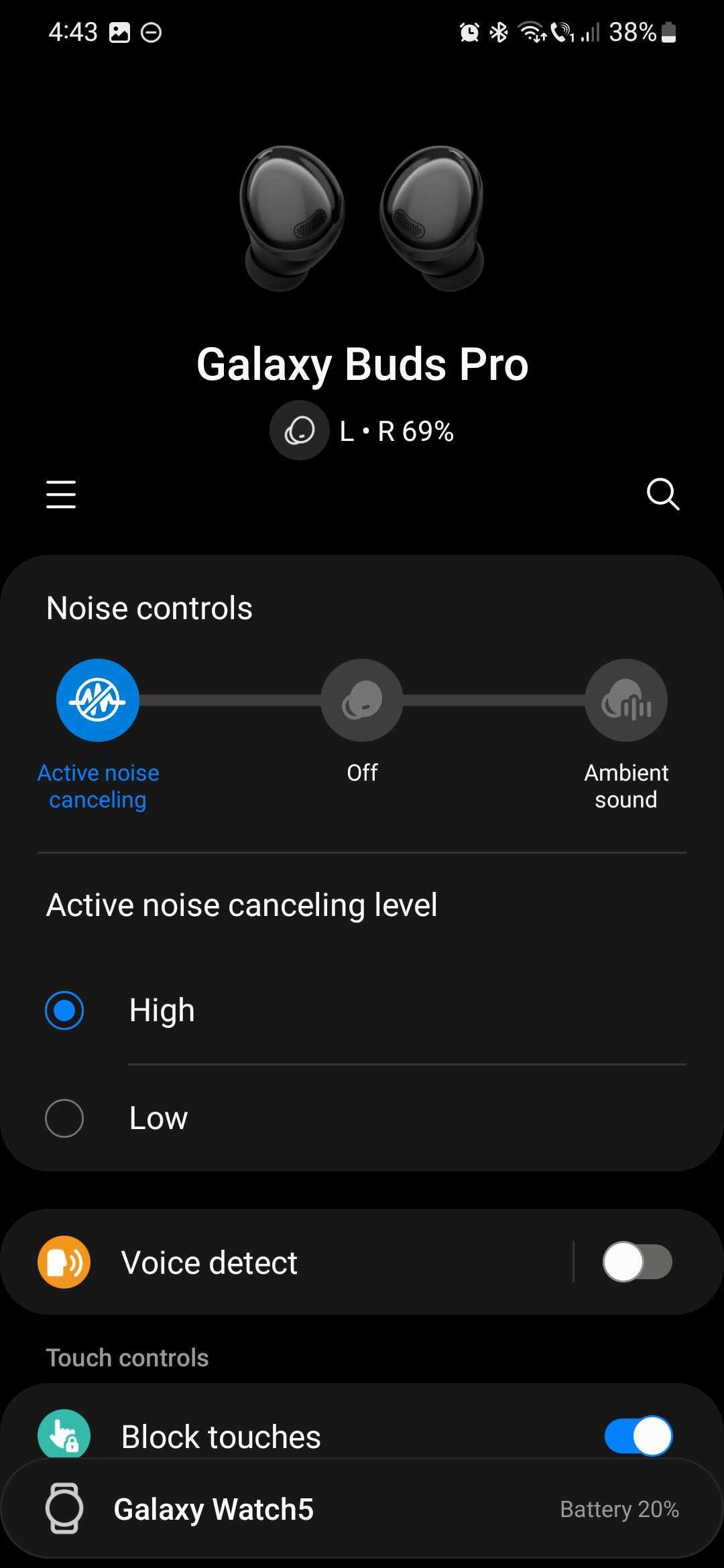This screenshot has height=1568, width=724.
Task: Enable the Voice detect switch
Action: (x=638, y=1262)
